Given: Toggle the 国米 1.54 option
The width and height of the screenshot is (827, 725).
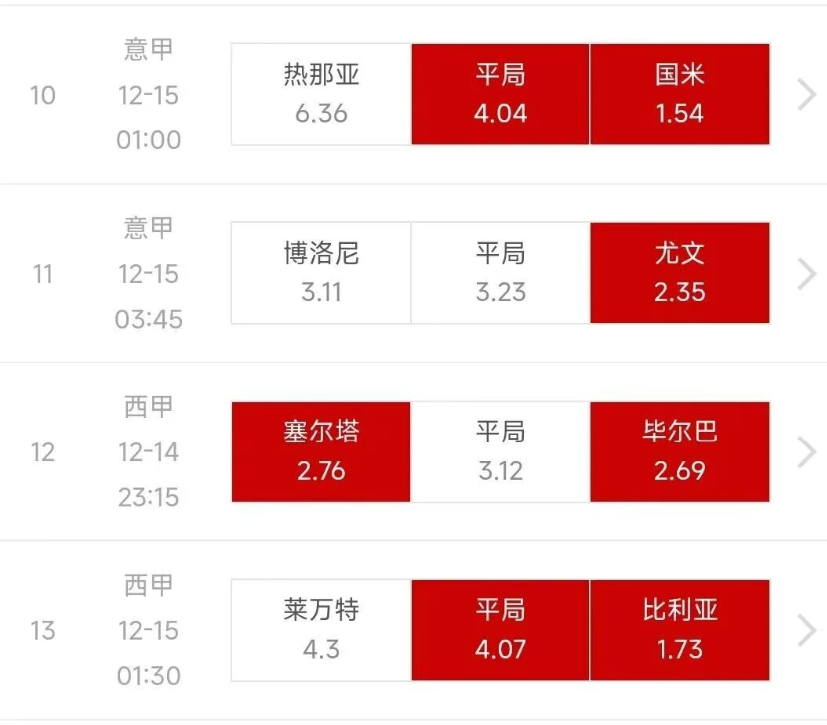Looking at the screenshot, I should 680,94.
